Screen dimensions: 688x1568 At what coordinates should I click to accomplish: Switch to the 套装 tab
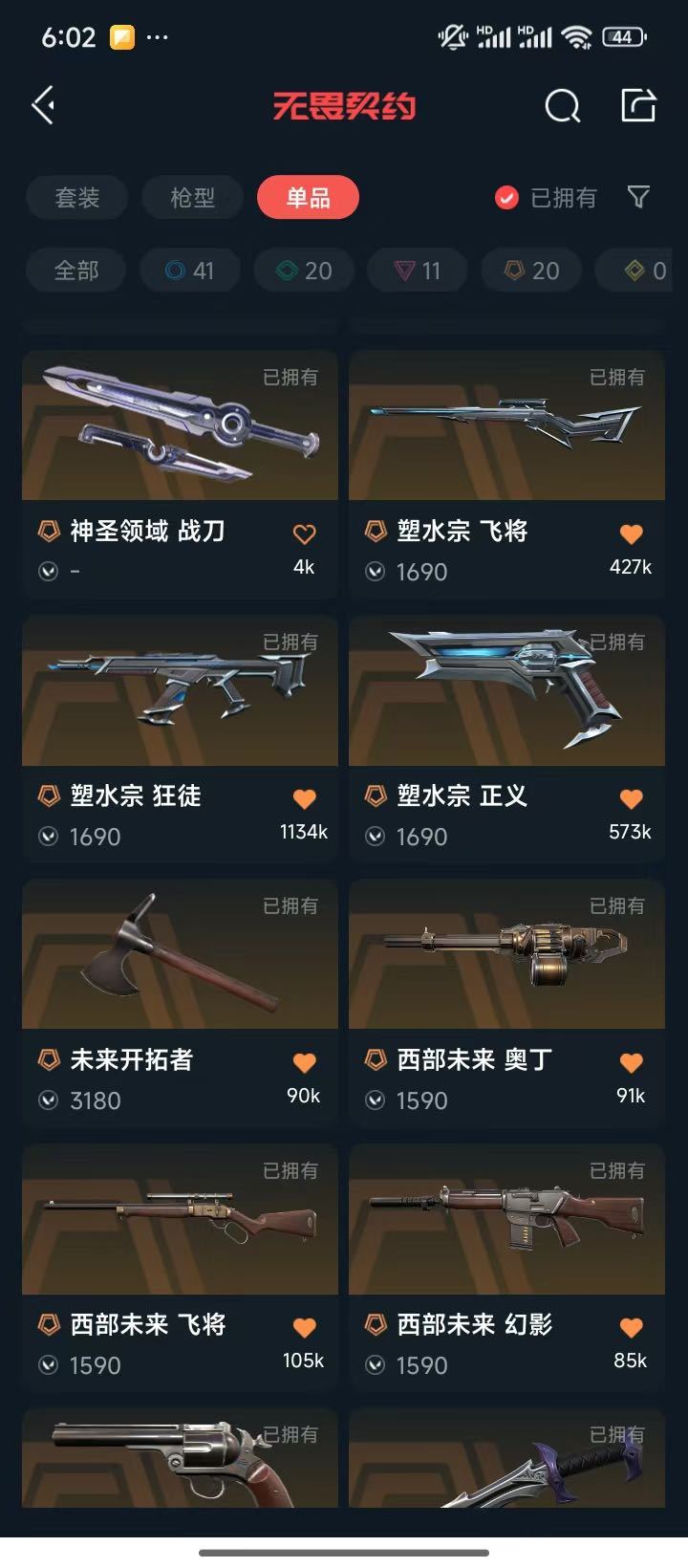point(77,198)
